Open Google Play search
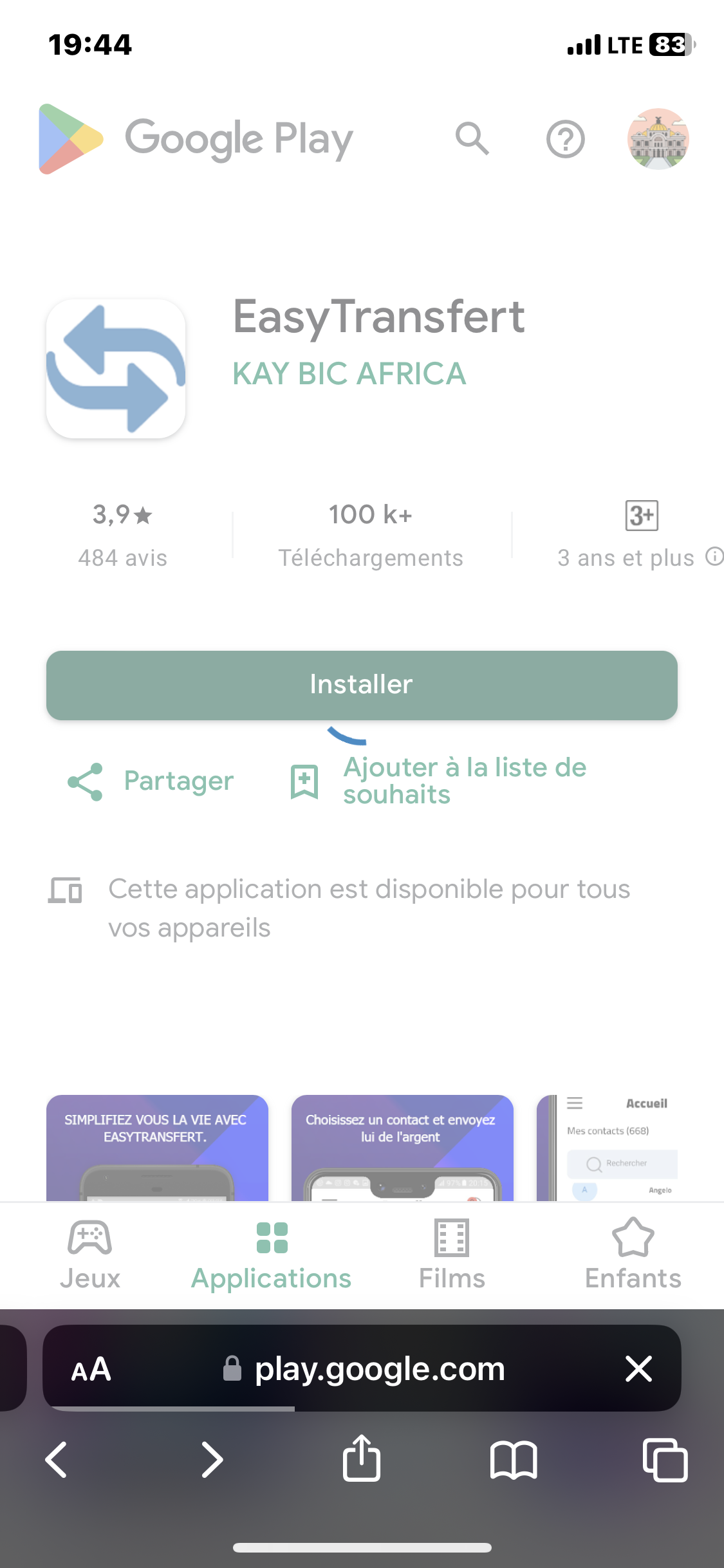 pos(472,138)
